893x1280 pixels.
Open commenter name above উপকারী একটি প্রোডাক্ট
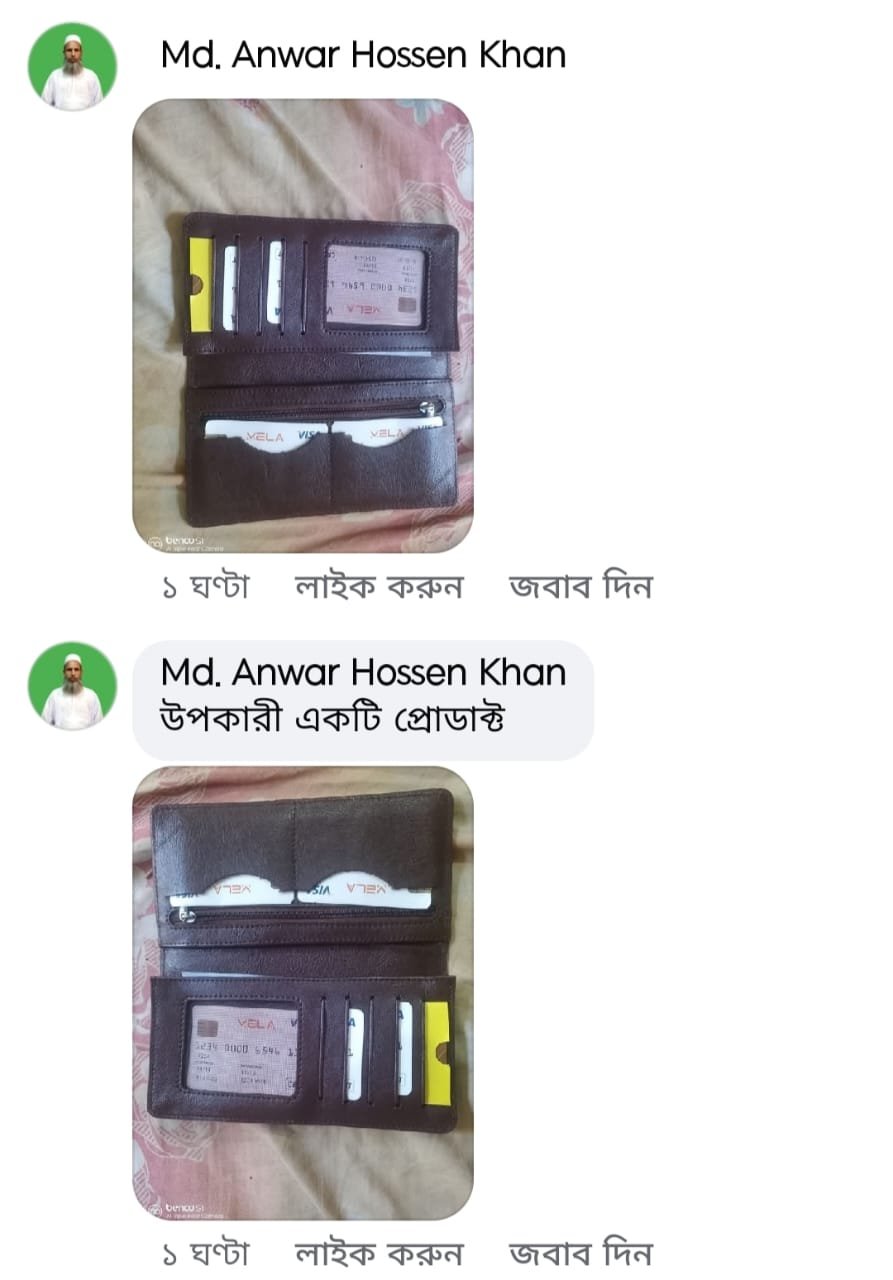[363, 672]
